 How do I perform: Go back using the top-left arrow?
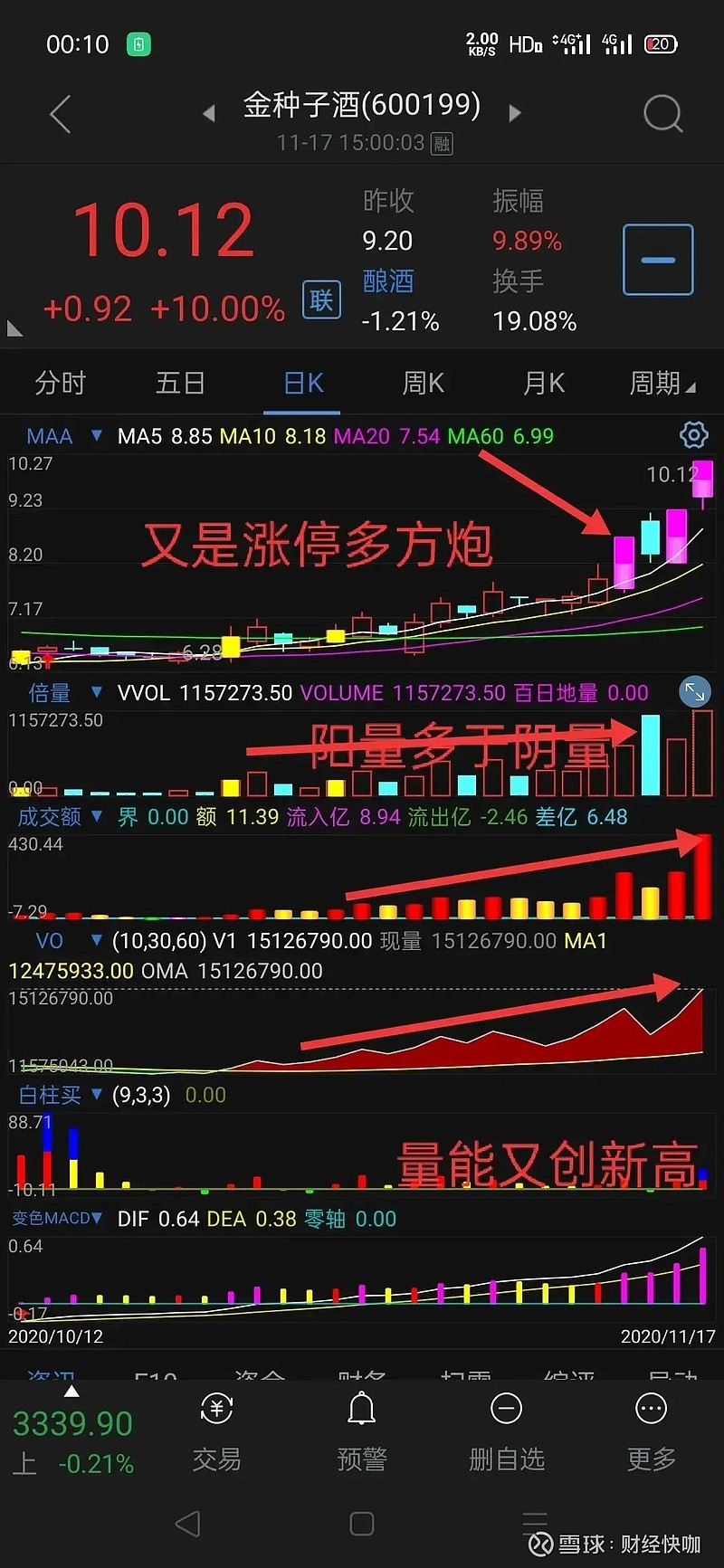click(x=61, y=115)
